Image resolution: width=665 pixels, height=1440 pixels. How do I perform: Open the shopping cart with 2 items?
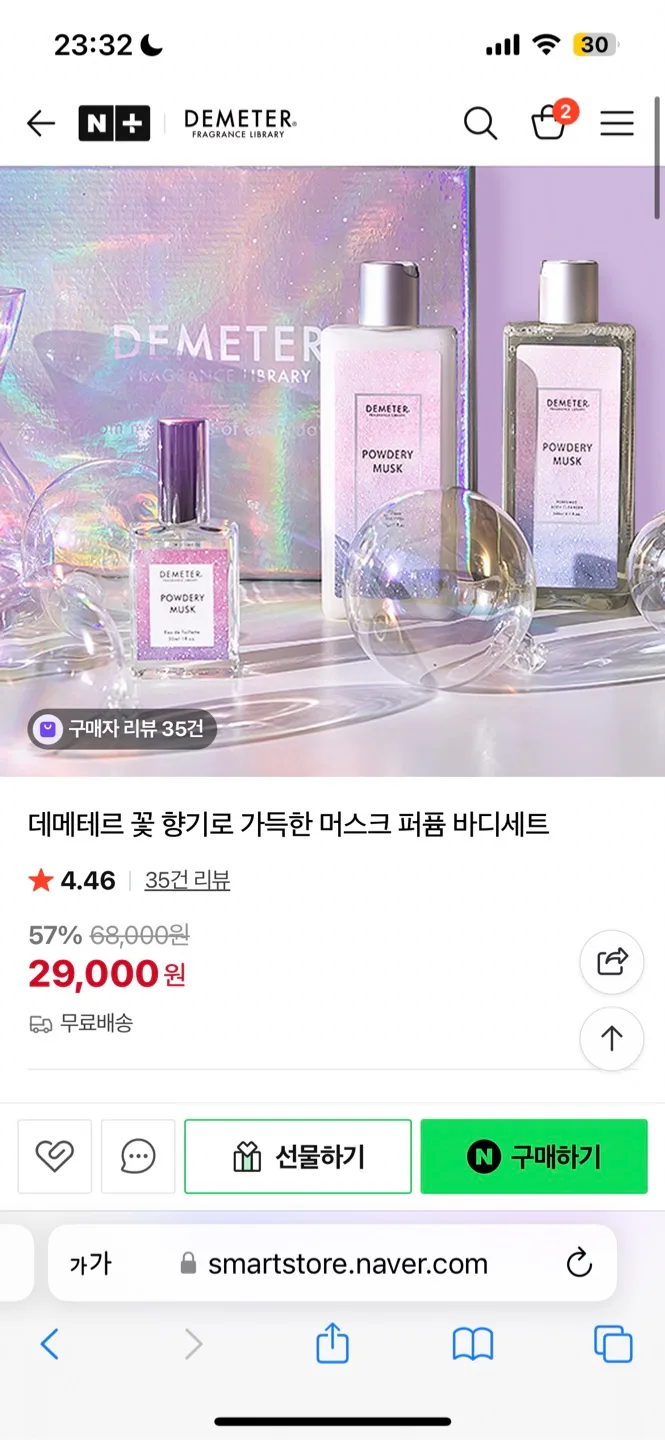(549, 122)
